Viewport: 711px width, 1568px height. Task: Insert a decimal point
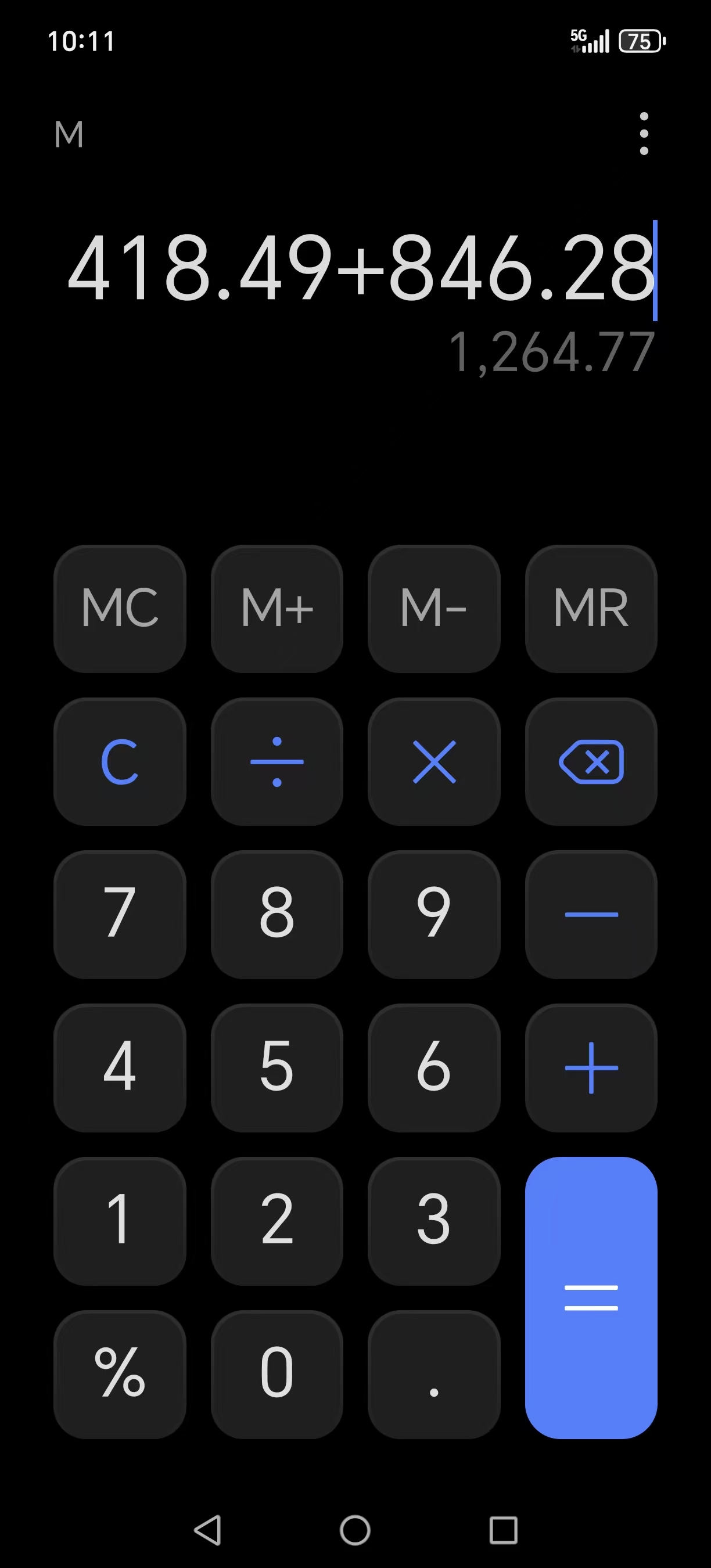coord(433,1374)
